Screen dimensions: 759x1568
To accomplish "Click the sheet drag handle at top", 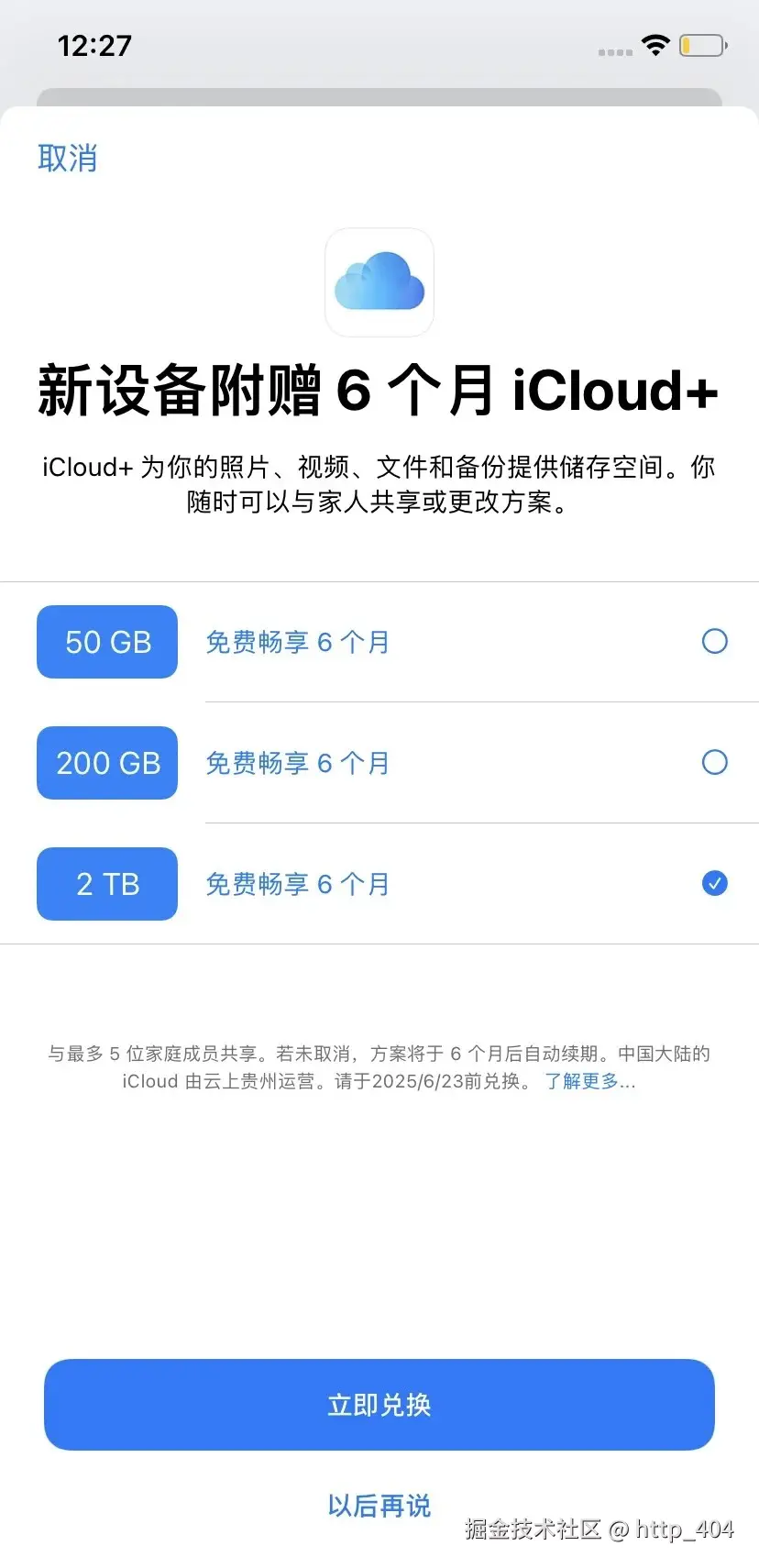I will pyautogui.click(x=379, y=94).
